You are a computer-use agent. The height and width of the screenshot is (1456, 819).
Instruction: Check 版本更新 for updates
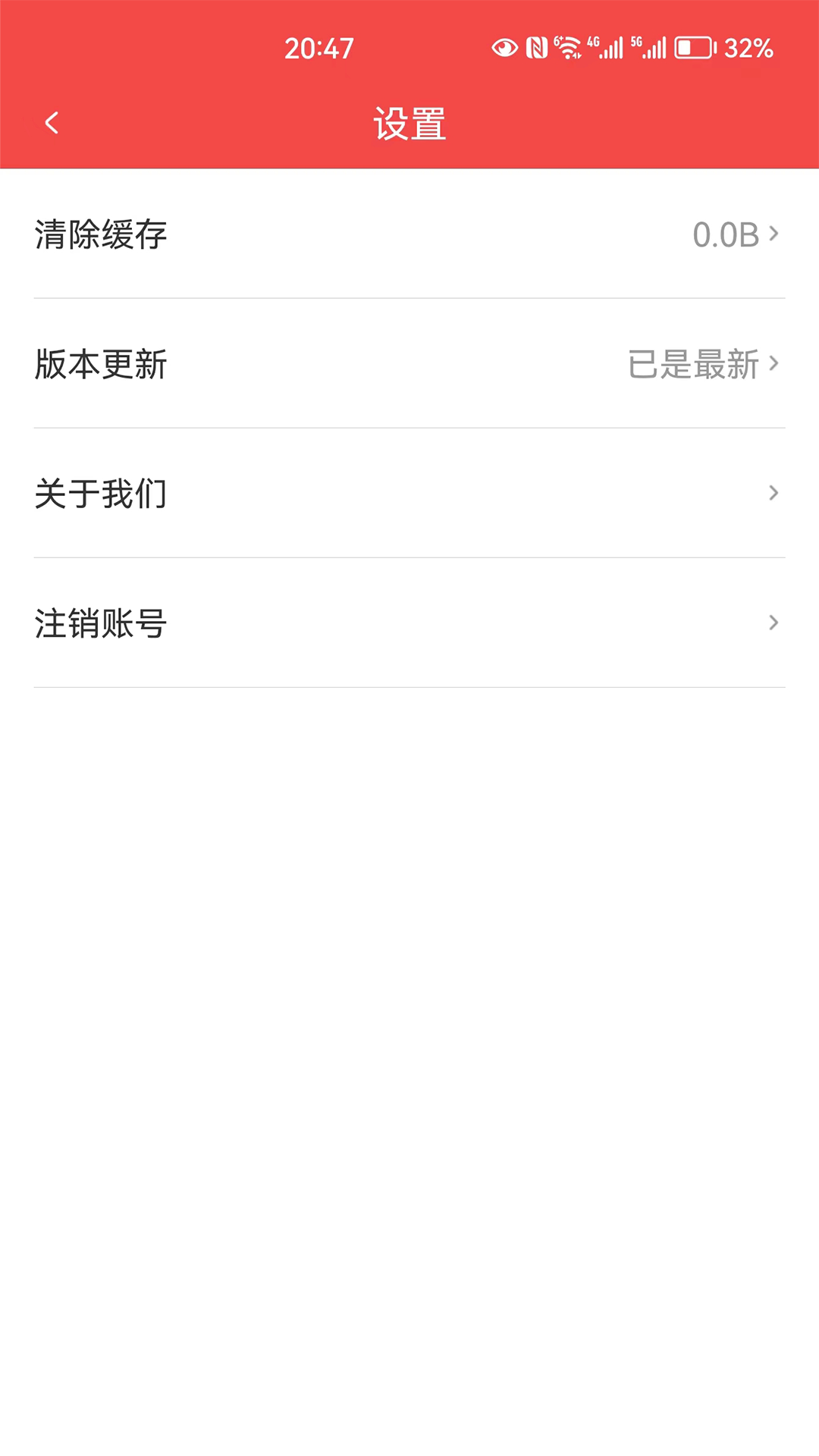pyautogui.click(x=409, y=364)
